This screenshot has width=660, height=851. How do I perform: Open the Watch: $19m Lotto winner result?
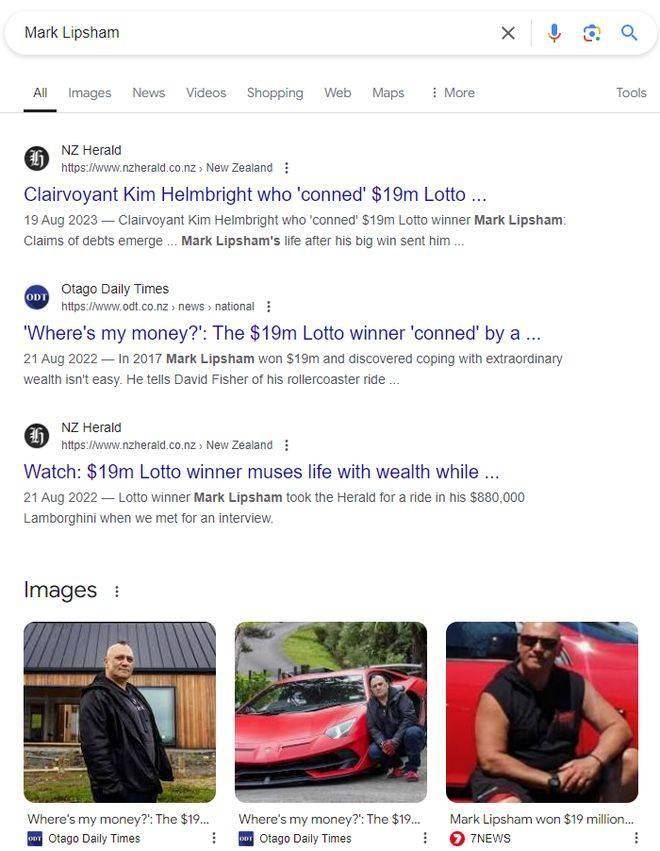click(x=261, y=472)
